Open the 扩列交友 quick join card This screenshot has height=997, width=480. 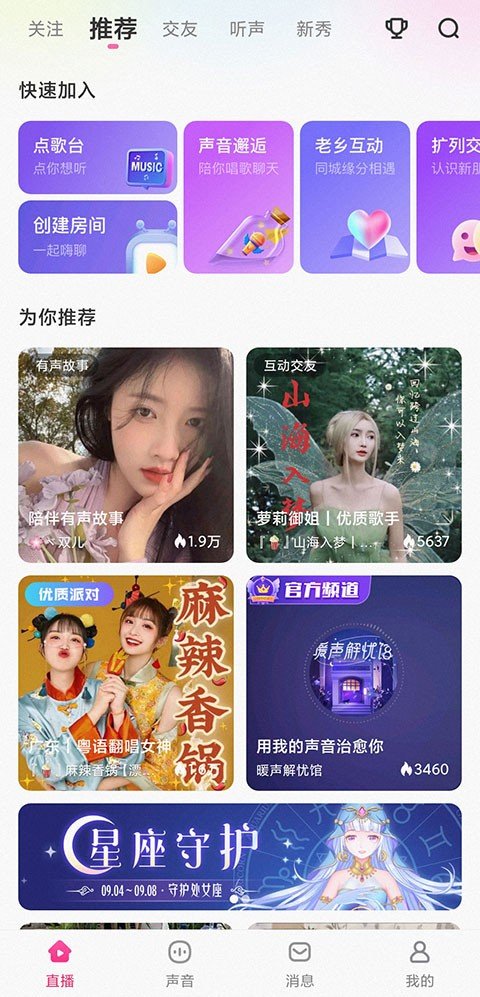tap(448, 197)
